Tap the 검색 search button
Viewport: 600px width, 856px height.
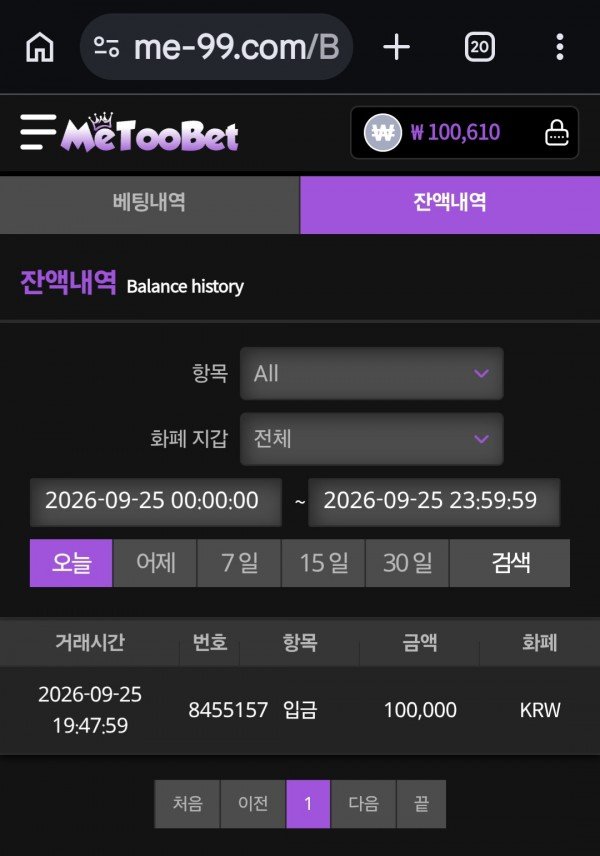[x=510, y=563]
